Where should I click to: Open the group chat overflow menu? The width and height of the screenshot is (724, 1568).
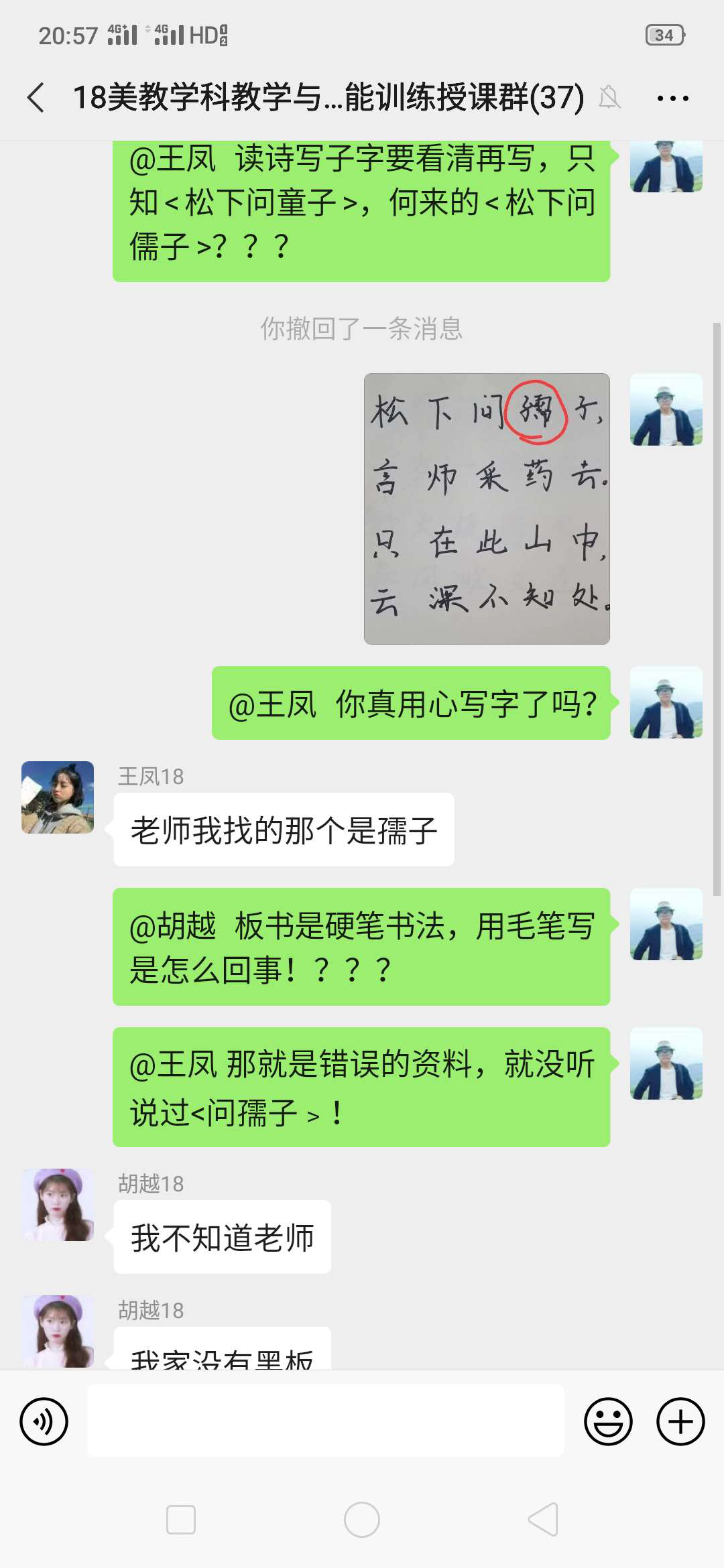(672, 99)
